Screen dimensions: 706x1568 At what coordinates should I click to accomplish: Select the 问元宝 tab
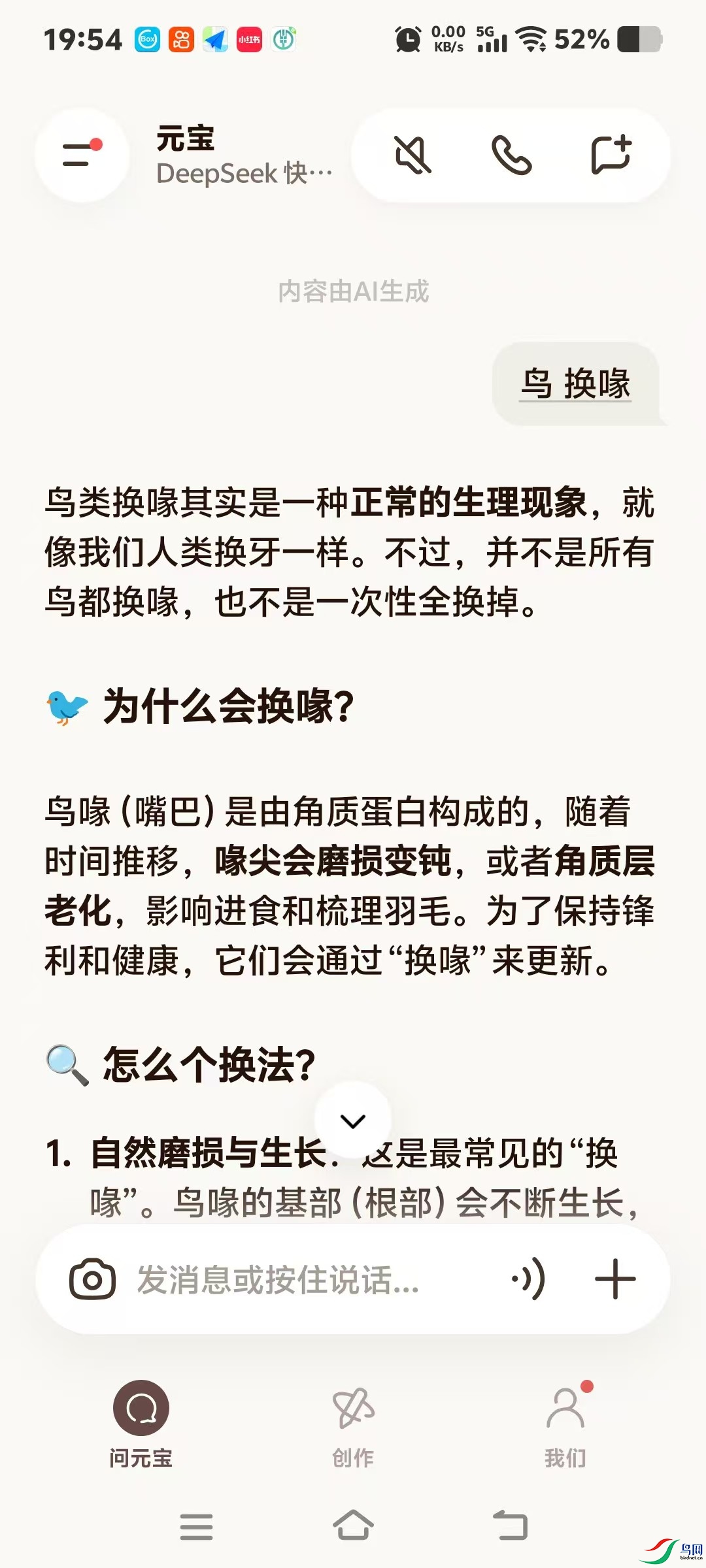141,1426
